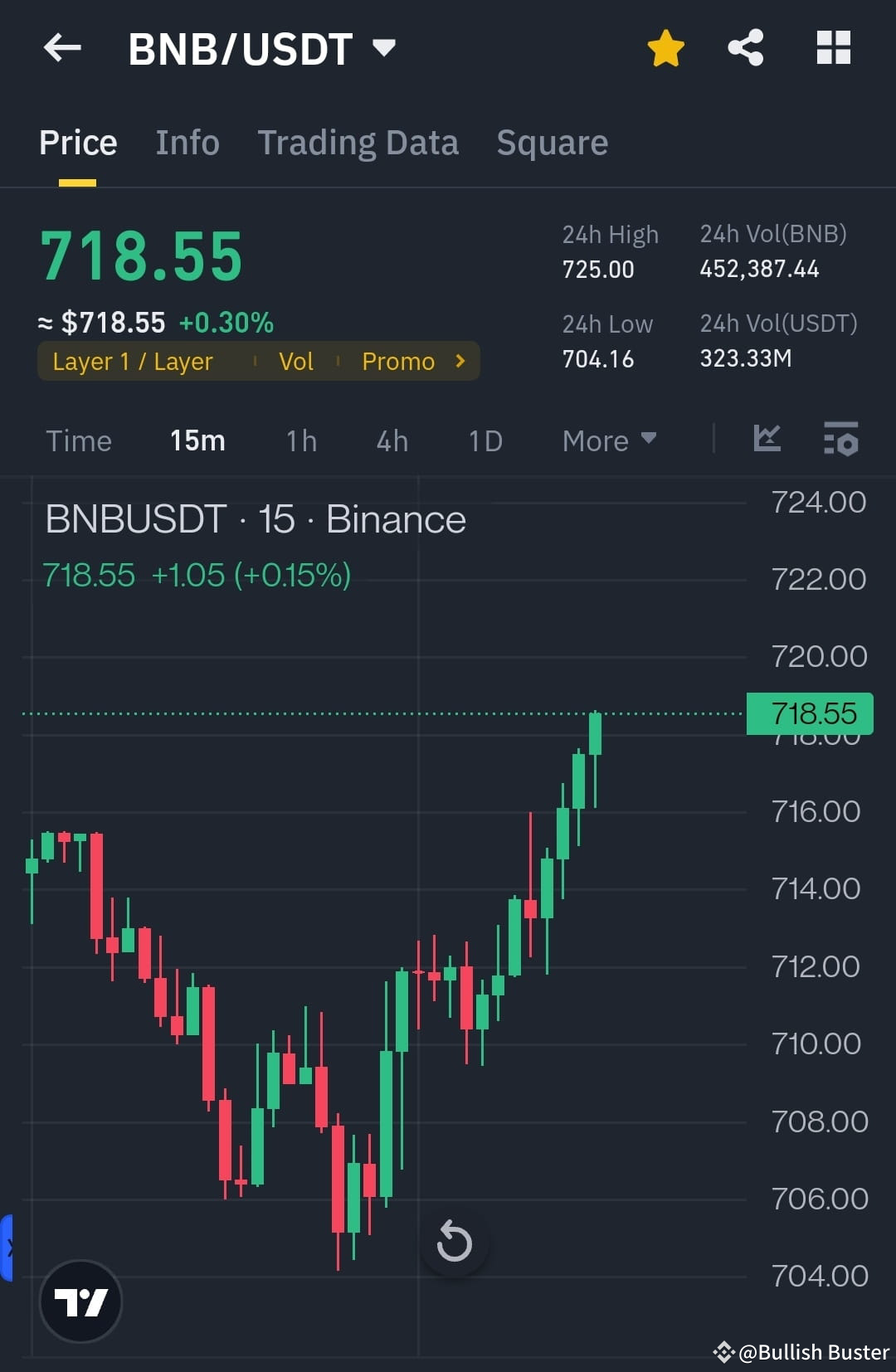896x1372 pixels.
Task: Open the Square tab
Action: pyautogui.click(x=552, y=142)
